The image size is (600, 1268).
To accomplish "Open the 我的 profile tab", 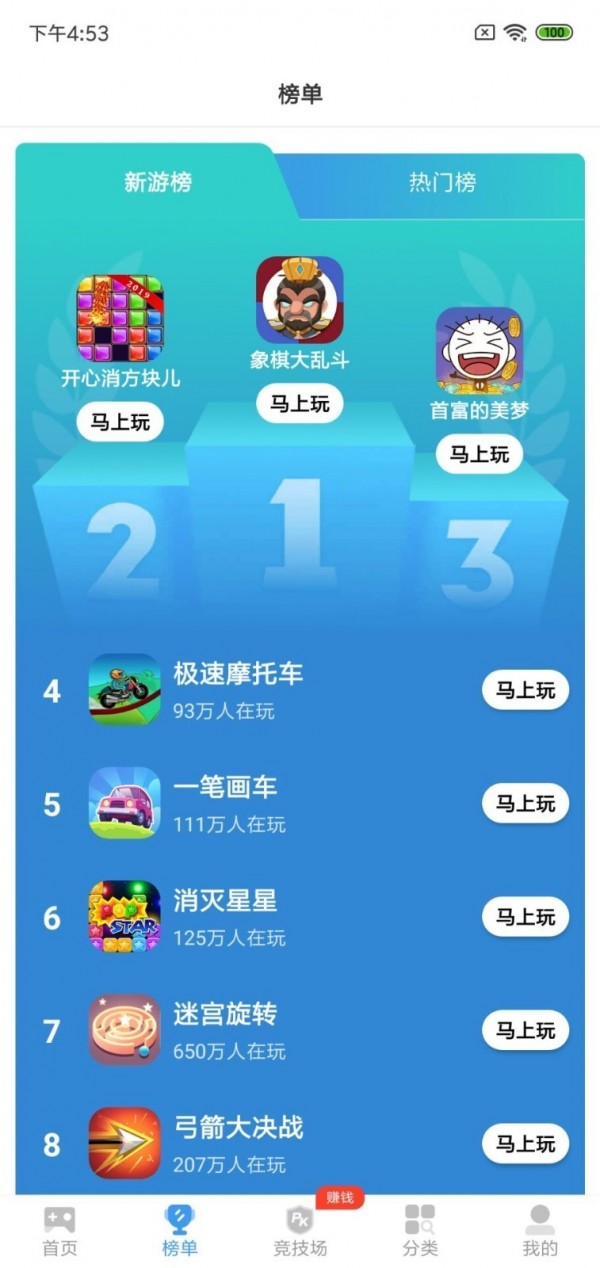I will click(540, 1231).
